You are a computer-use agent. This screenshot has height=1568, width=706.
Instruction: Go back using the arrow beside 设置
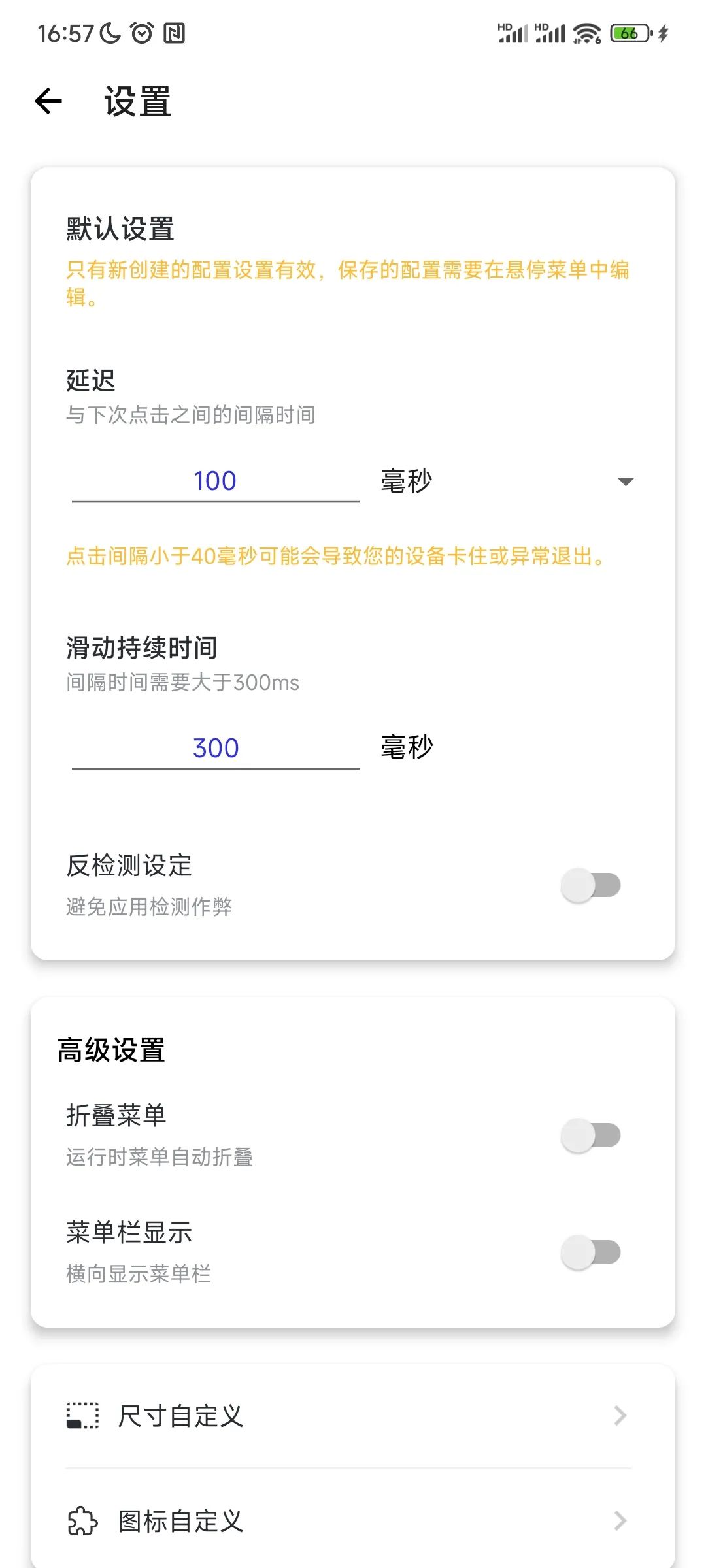(48, 101)
